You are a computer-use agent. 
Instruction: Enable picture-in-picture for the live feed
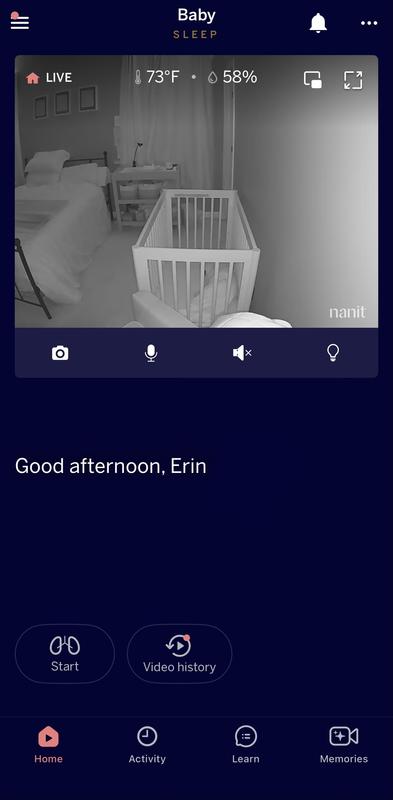[x=312, y=80]
